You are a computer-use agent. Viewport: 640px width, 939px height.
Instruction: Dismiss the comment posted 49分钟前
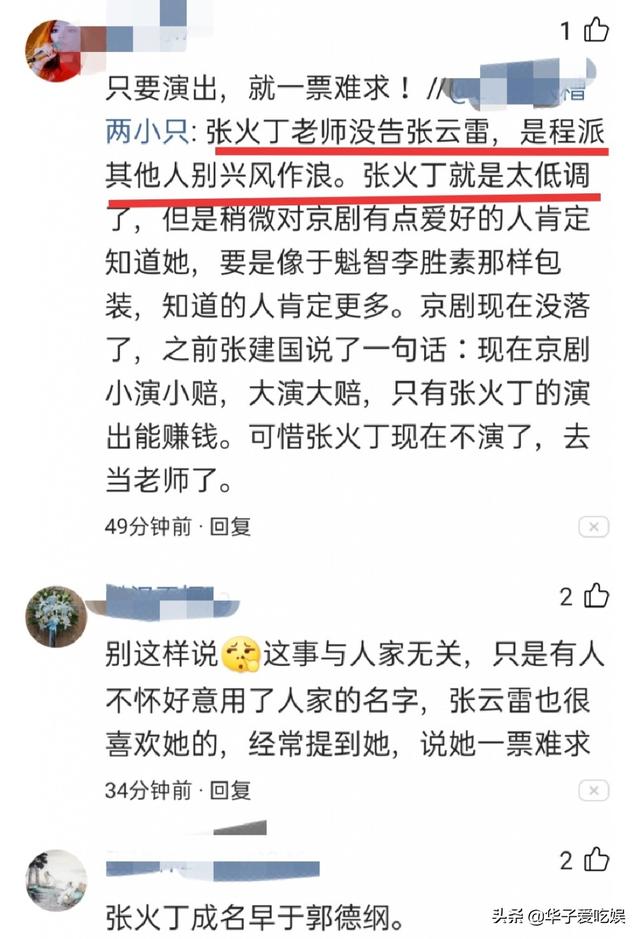click(x=594, y=527)
